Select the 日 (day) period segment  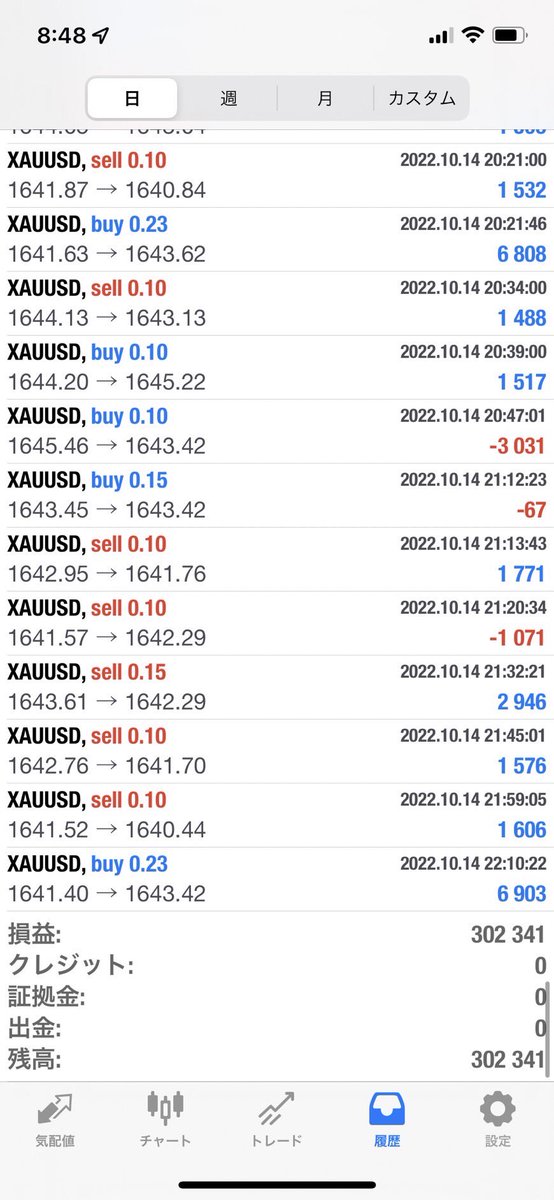pyautogui.click(x=132, y=98)
